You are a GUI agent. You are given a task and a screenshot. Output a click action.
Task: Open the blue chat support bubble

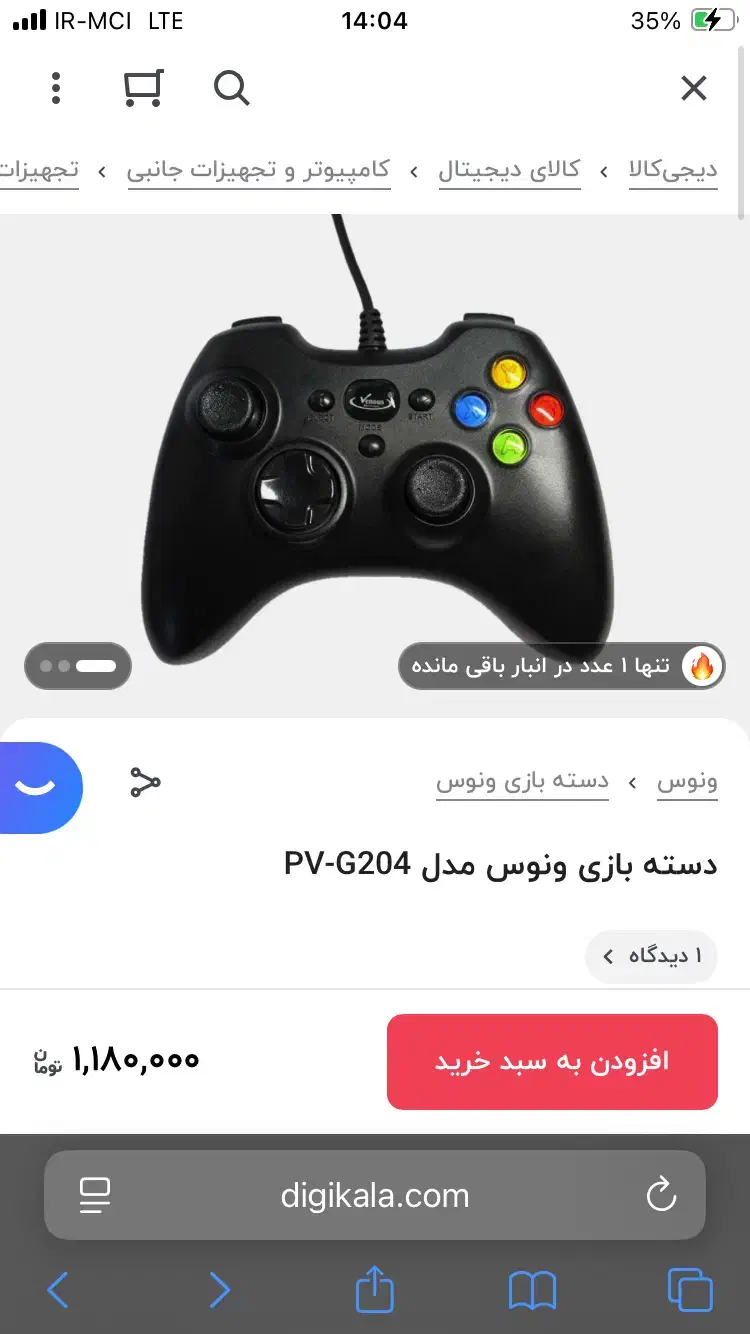coord(32,787)
